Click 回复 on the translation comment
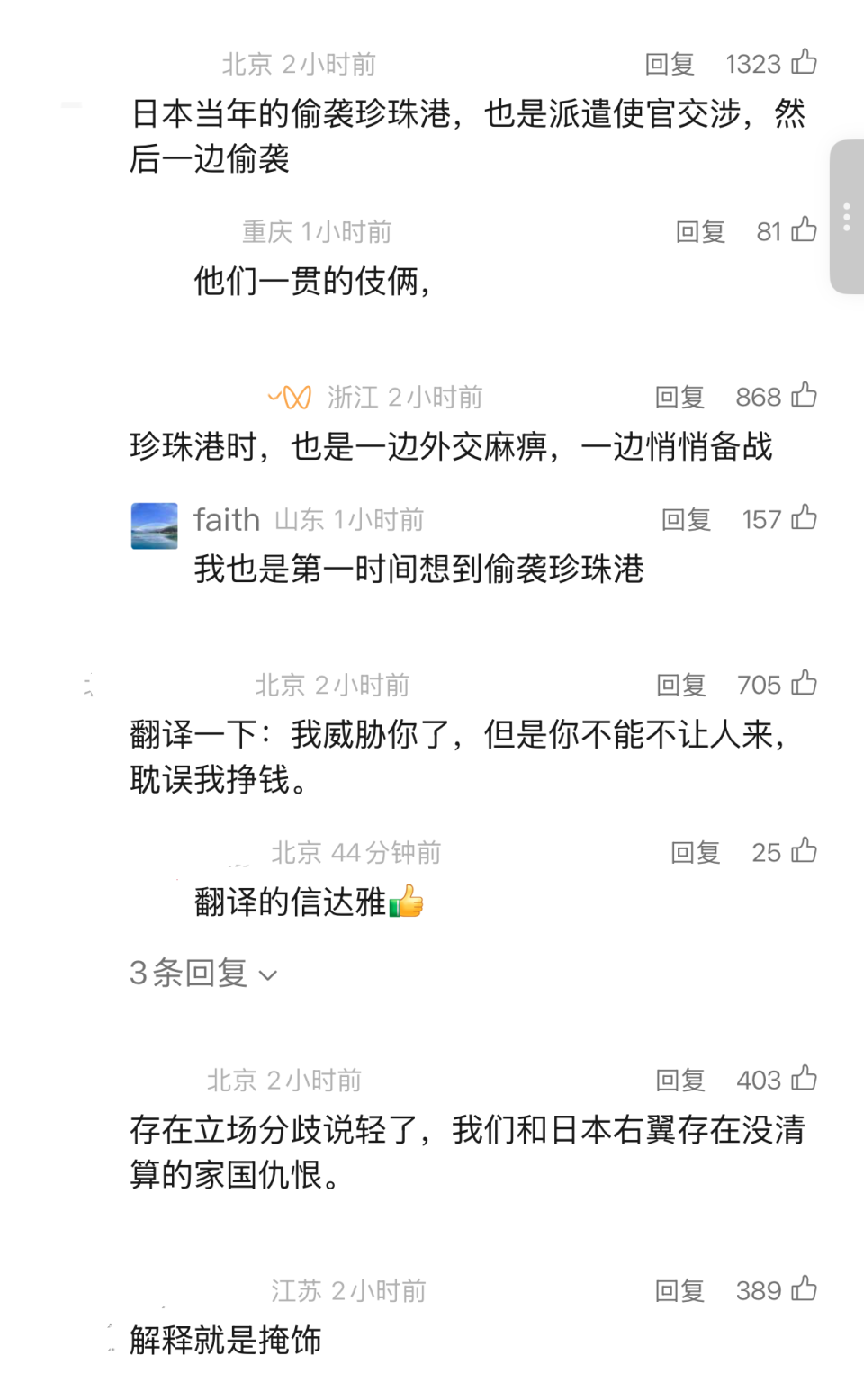 [680, 685]
